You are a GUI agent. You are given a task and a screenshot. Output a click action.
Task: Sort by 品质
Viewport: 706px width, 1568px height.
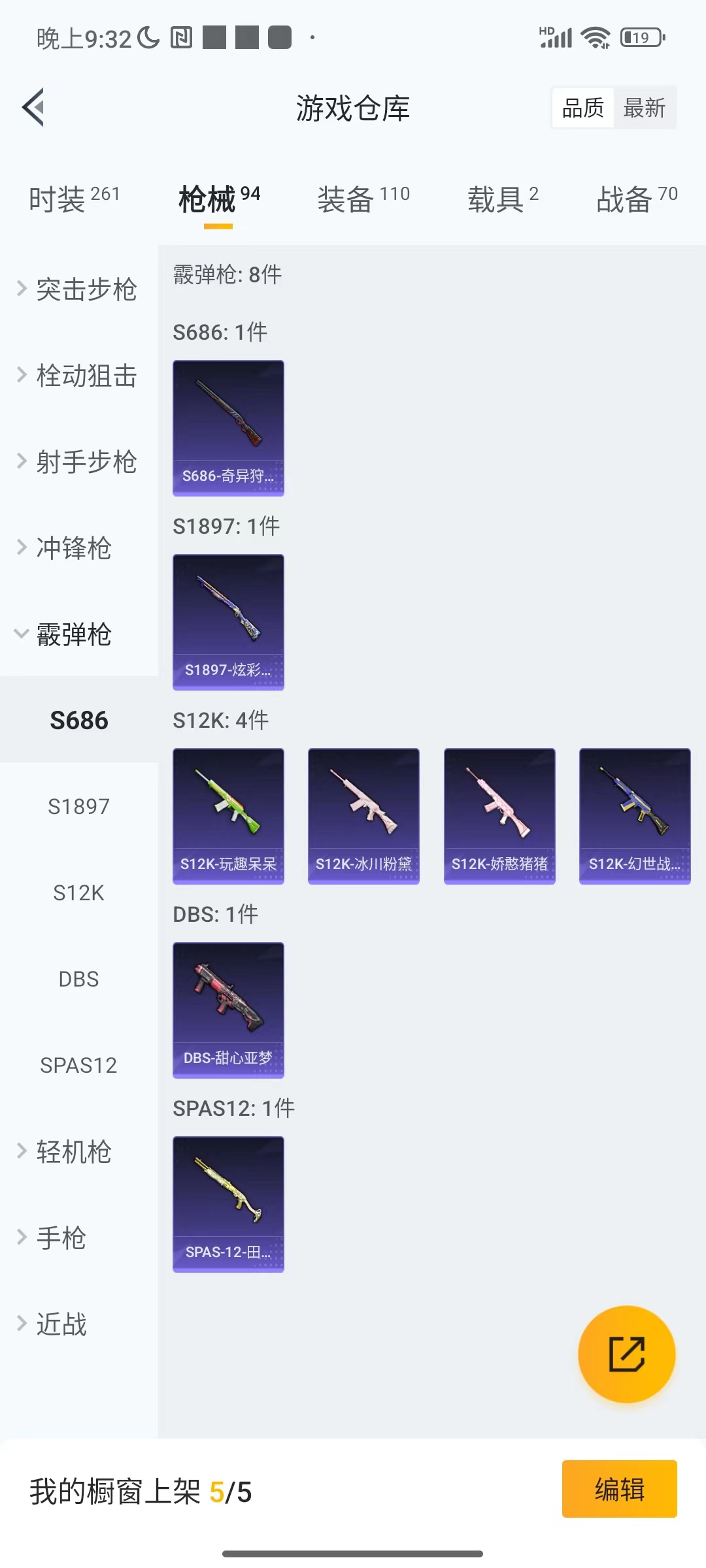click(x=583, y=108)
